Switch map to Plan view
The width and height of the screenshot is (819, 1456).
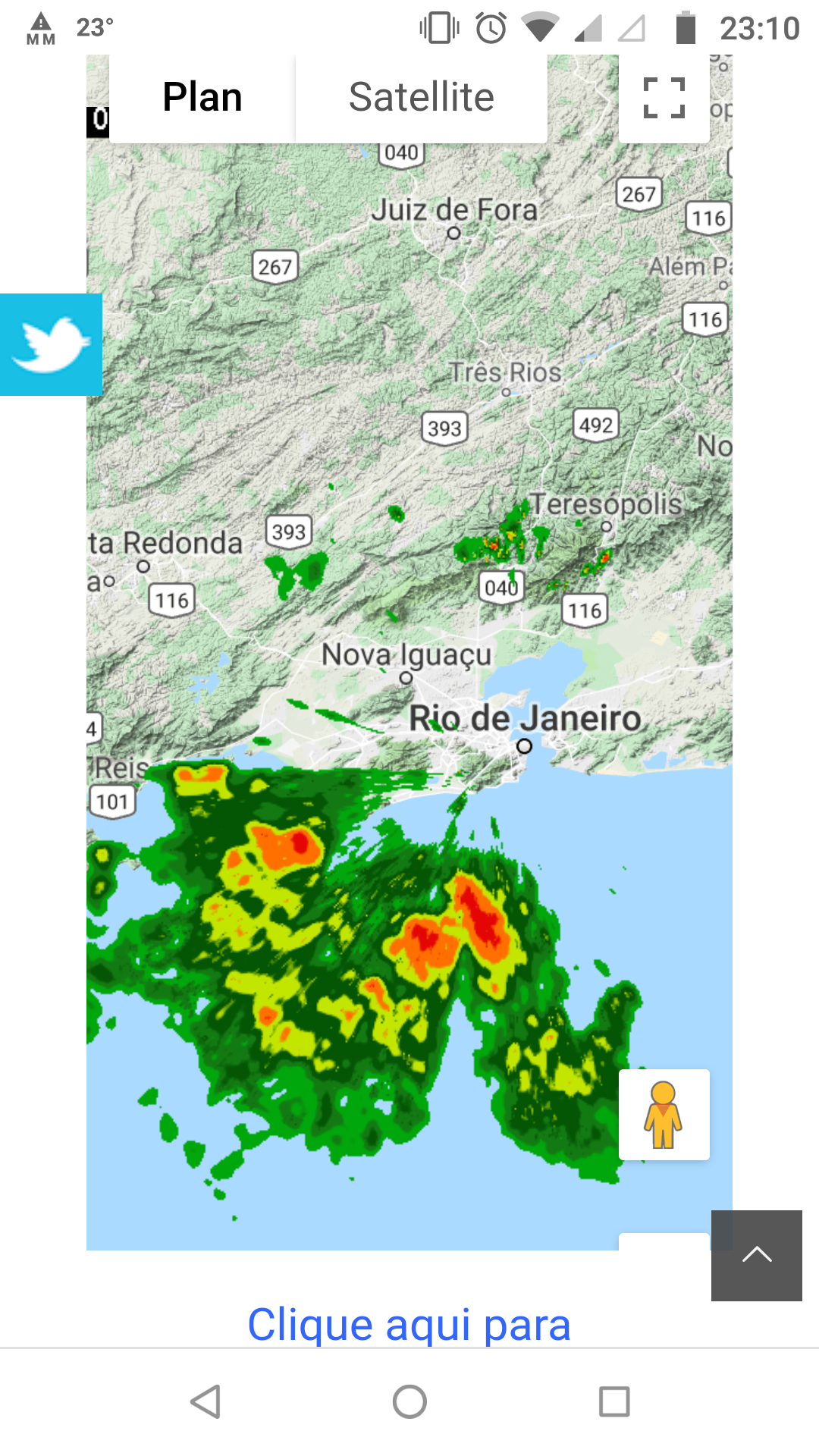click(x=202, y=98)
